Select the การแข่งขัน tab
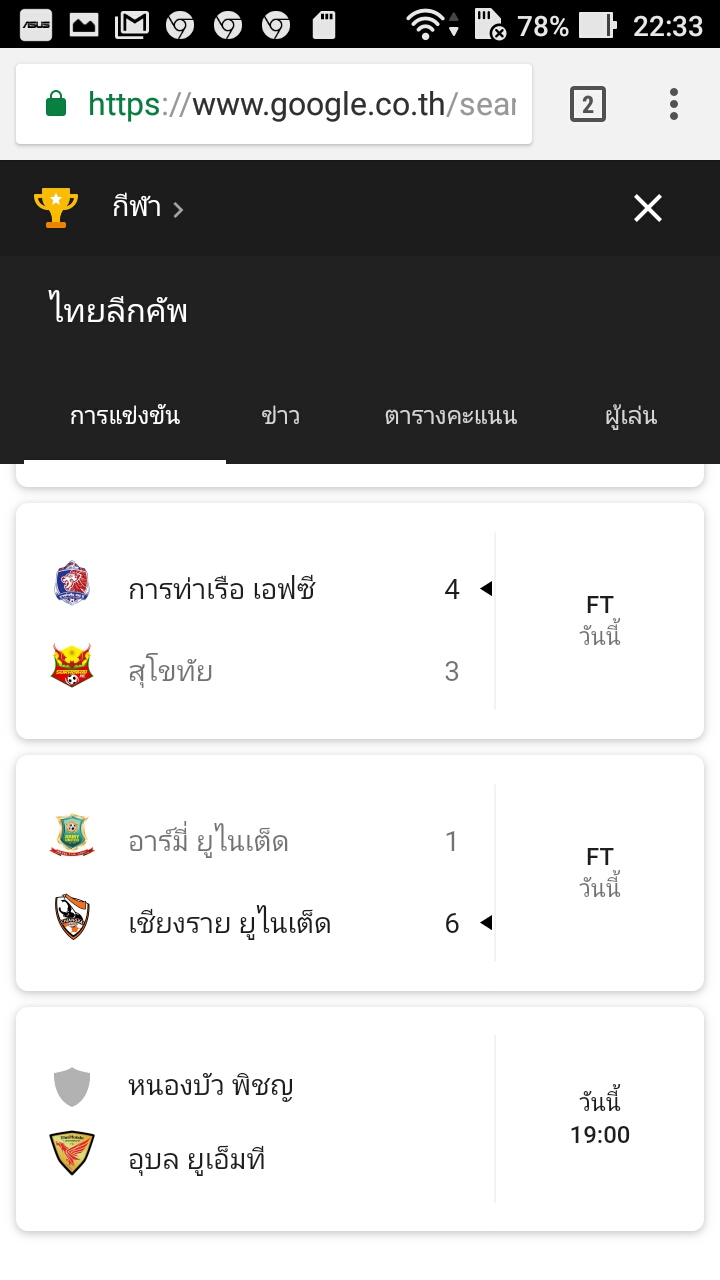 [125, 416]
